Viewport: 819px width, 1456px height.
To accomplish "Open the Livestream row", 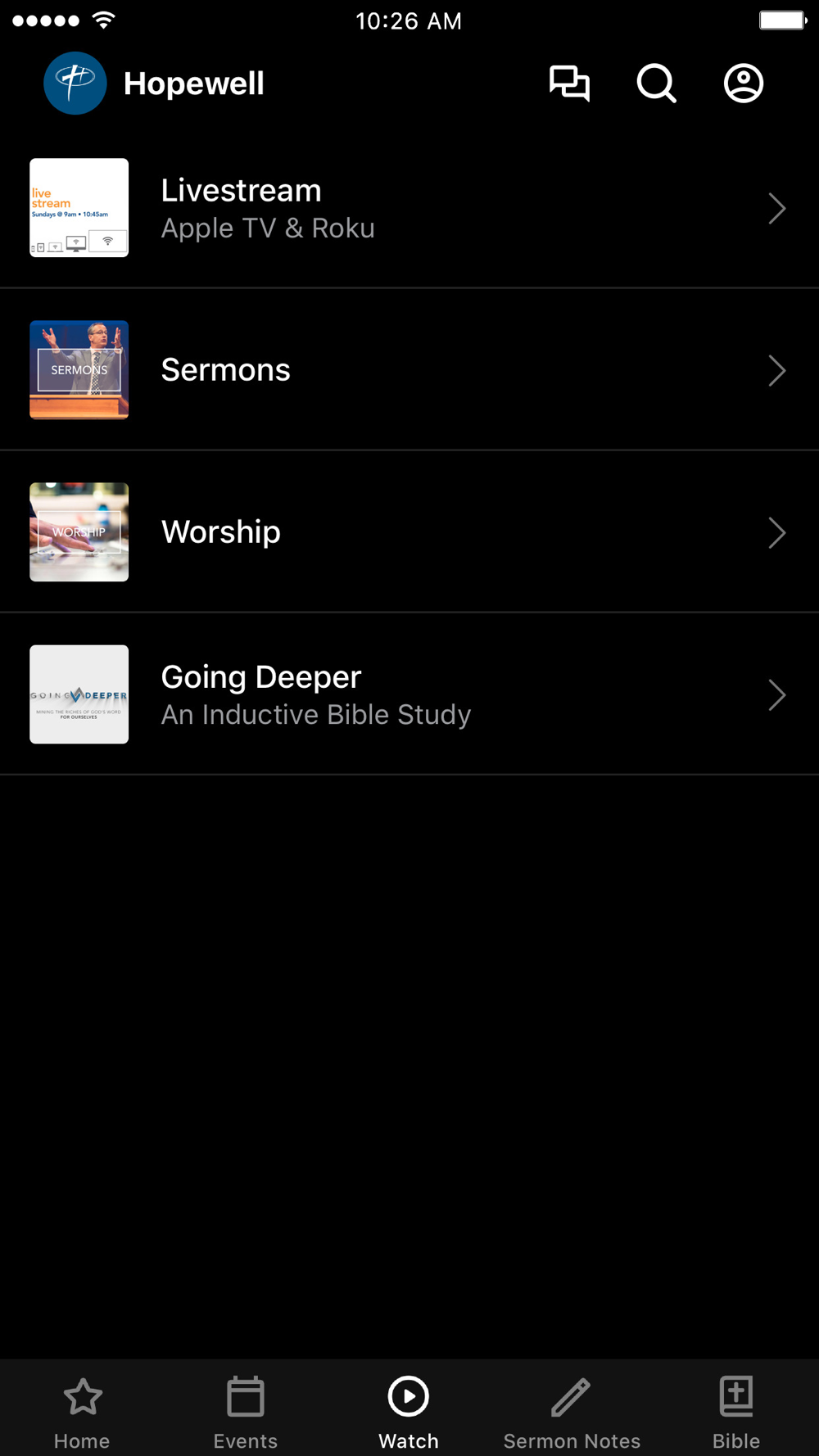I will coord(409,208).
